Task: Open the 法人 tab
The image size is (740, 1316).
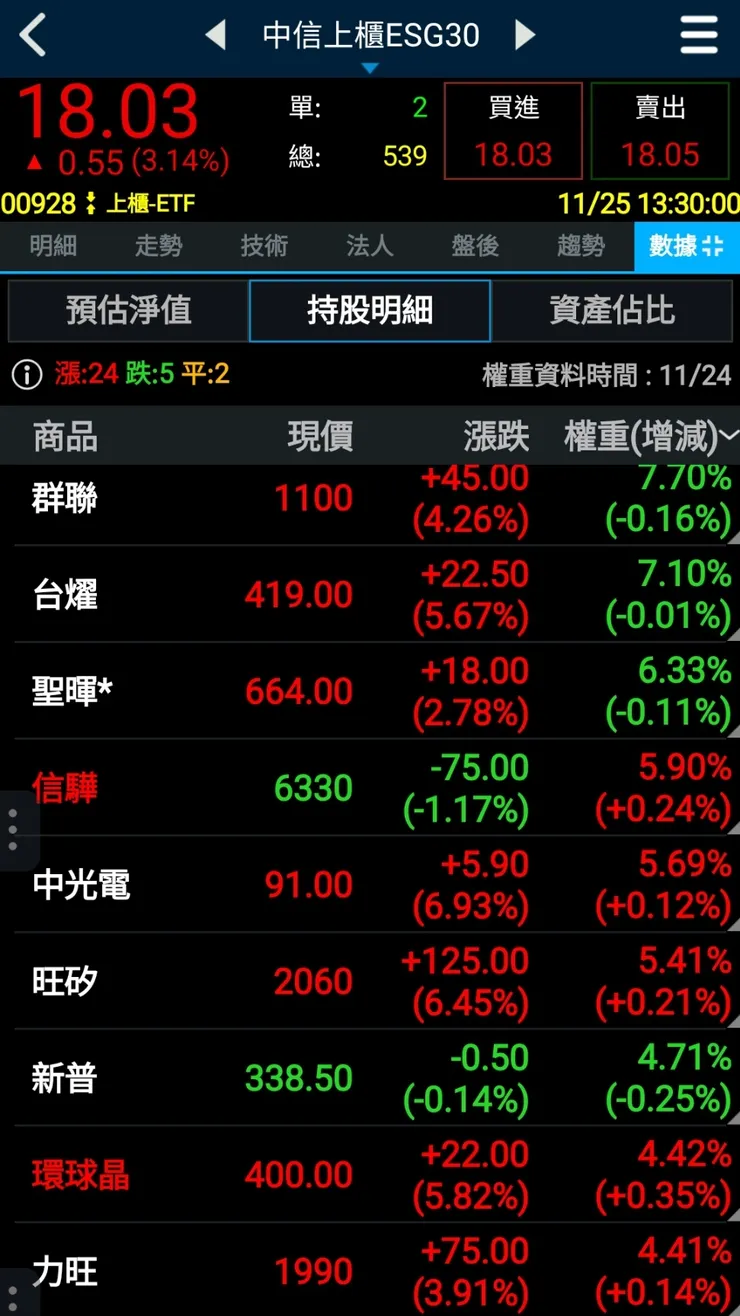Action: pos(369,246)
